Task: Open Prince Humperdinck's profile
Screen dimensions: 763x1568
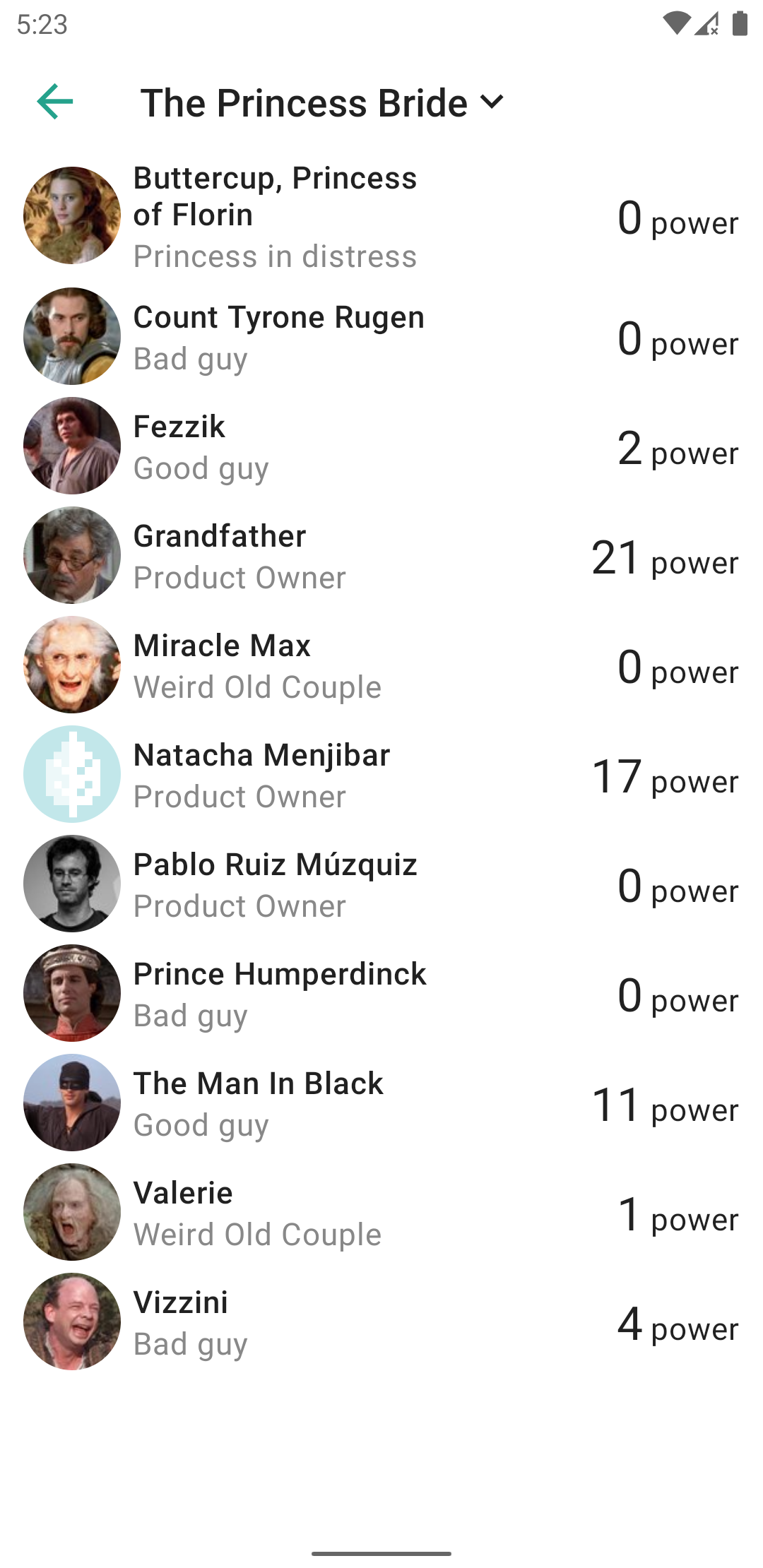Action: (x=381, y=993)
